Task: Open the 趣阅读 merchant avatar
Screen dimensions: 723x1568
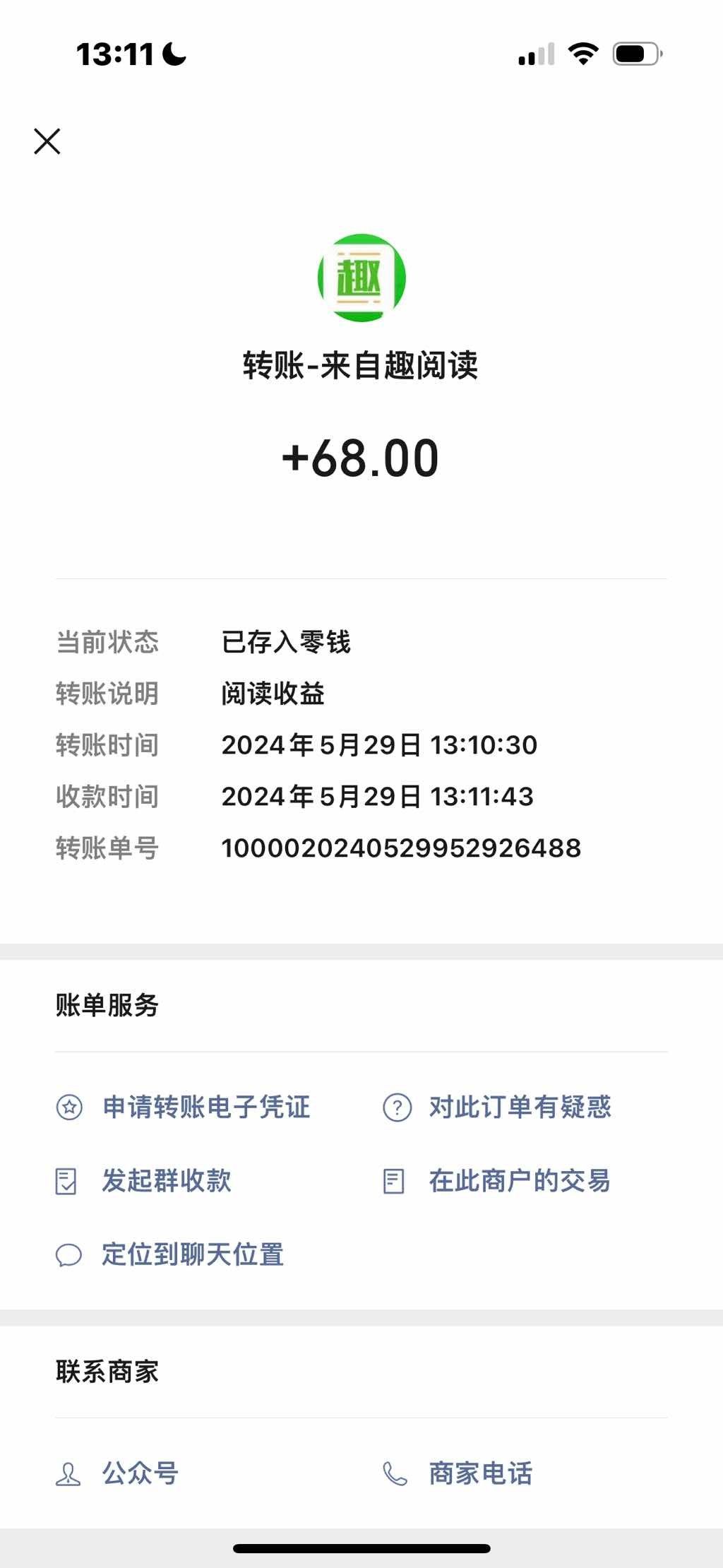Action: (361, 278)
